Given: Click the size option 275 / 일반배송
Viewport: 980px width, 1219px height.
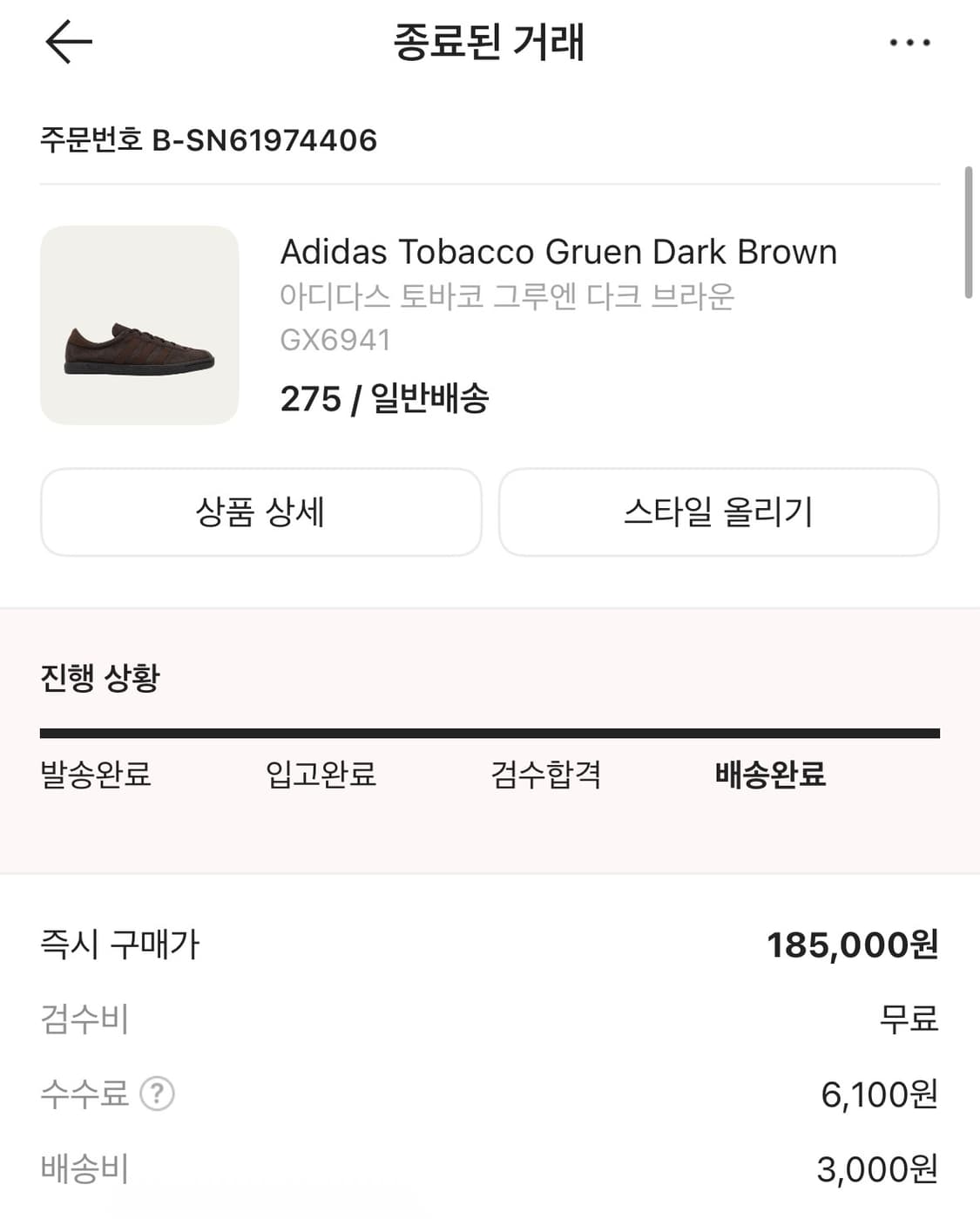Looking at the screenshot, I should coord(385,399).
